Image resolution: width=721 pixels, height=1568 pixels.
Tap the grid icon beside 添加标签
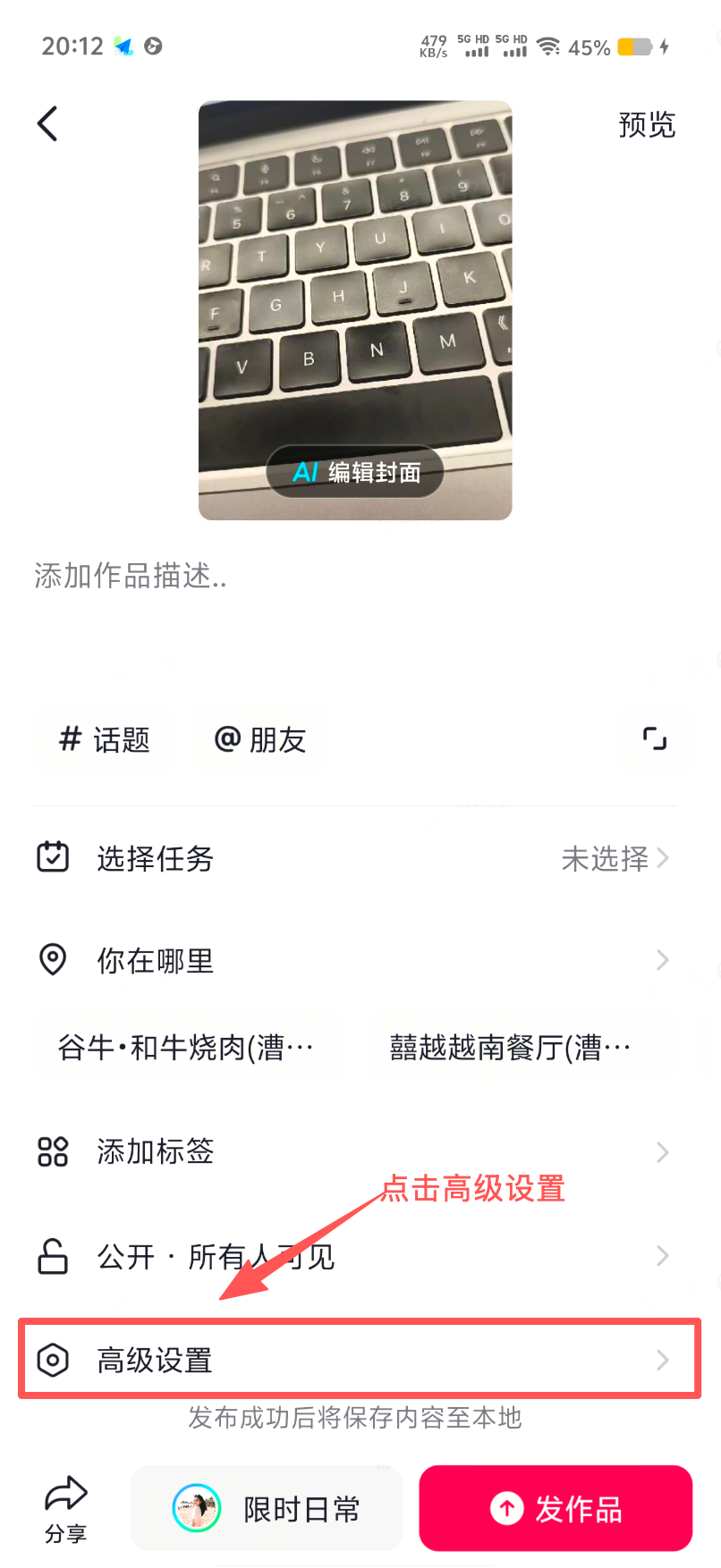point(52,1151)
